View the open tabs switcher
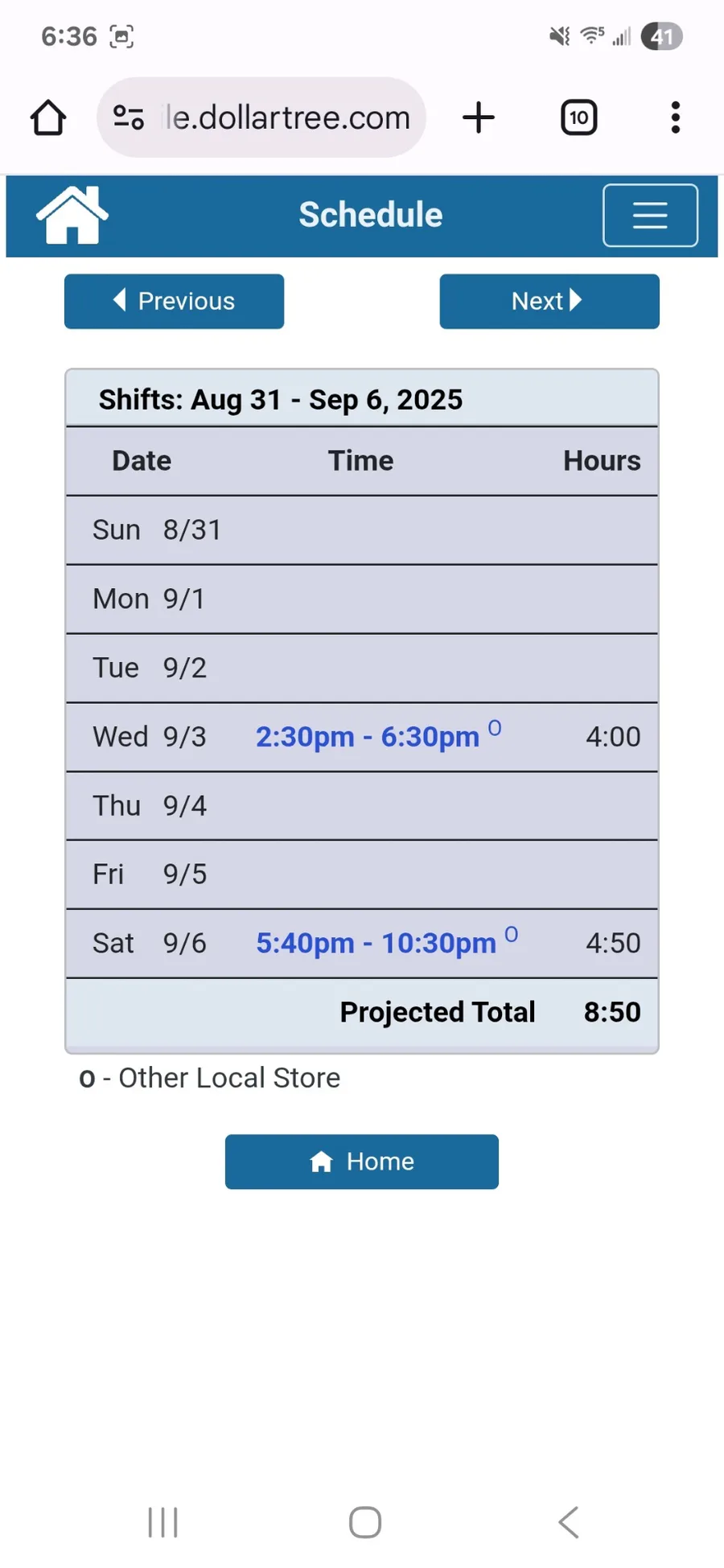Screen dimensions: 724x1568 point(578,117)
